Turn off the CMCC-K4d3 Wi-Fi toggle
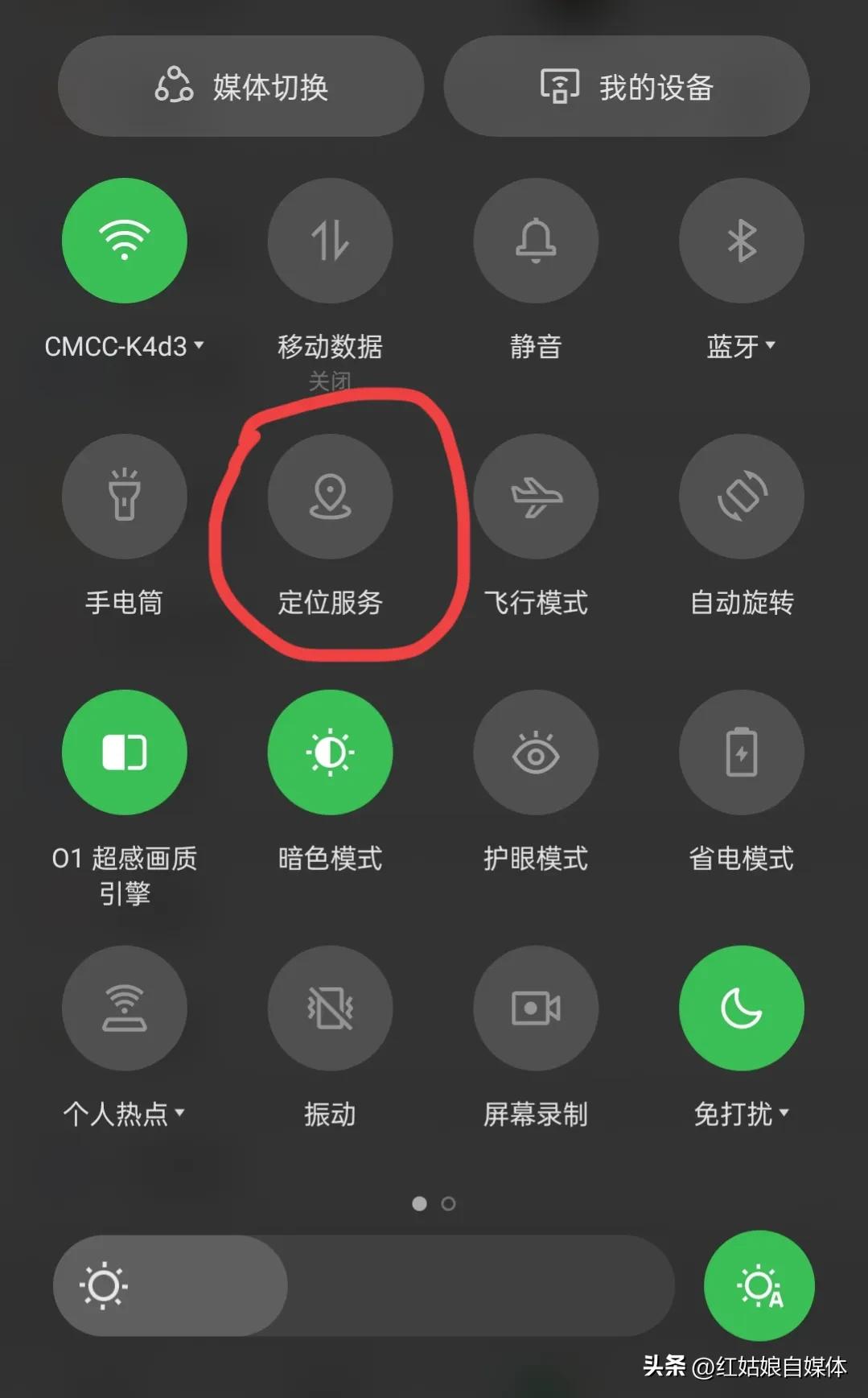This screenshot has width=868, height=1398. (125, 241)
